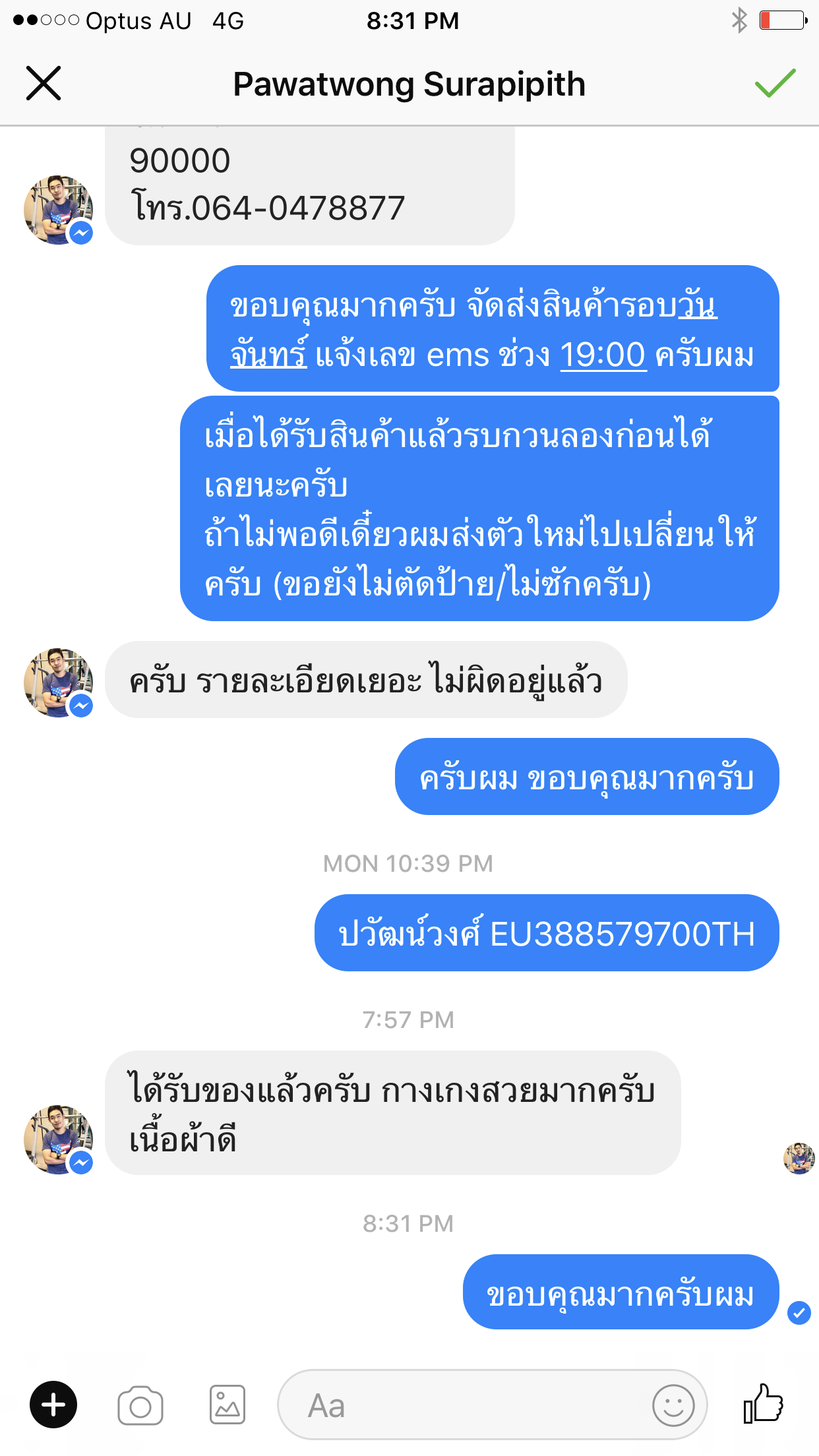The width and height of the screenshot is (819, 1456).
Task: Tap the green checkmark in the header
Action: point(775,83)
